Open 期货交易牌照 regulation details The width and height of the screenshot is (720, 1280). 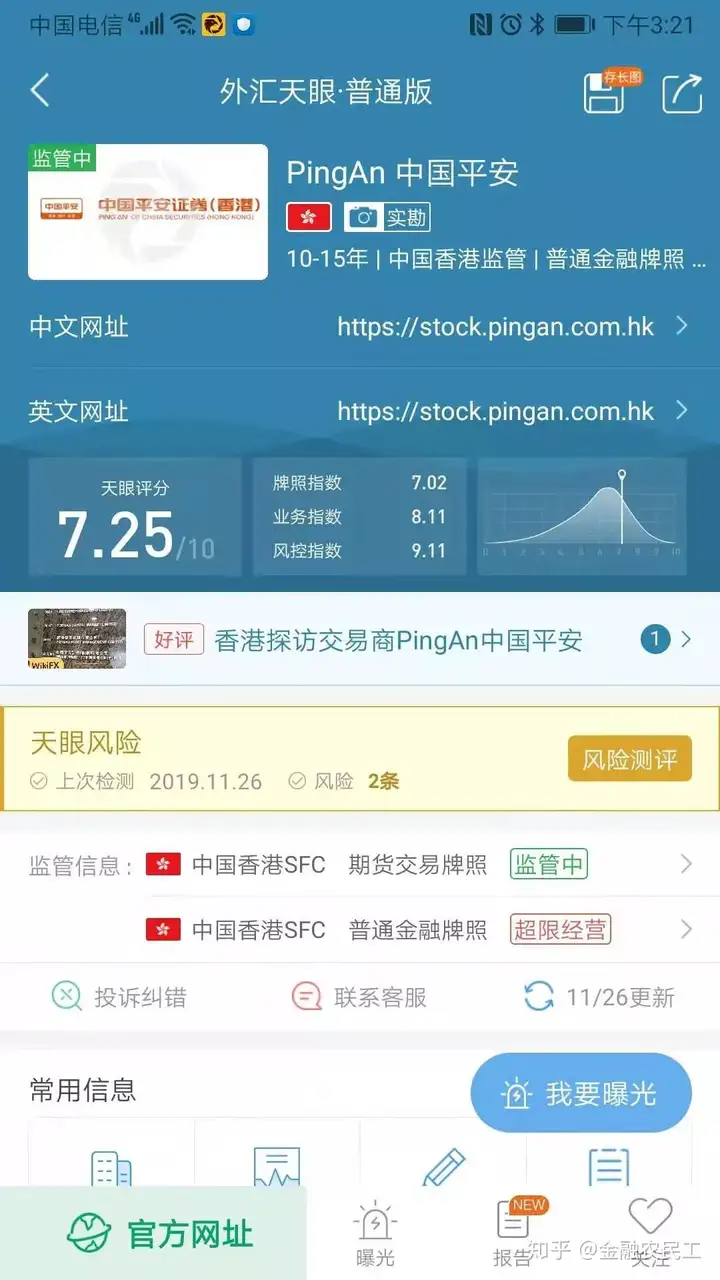(x=418, y=865)
